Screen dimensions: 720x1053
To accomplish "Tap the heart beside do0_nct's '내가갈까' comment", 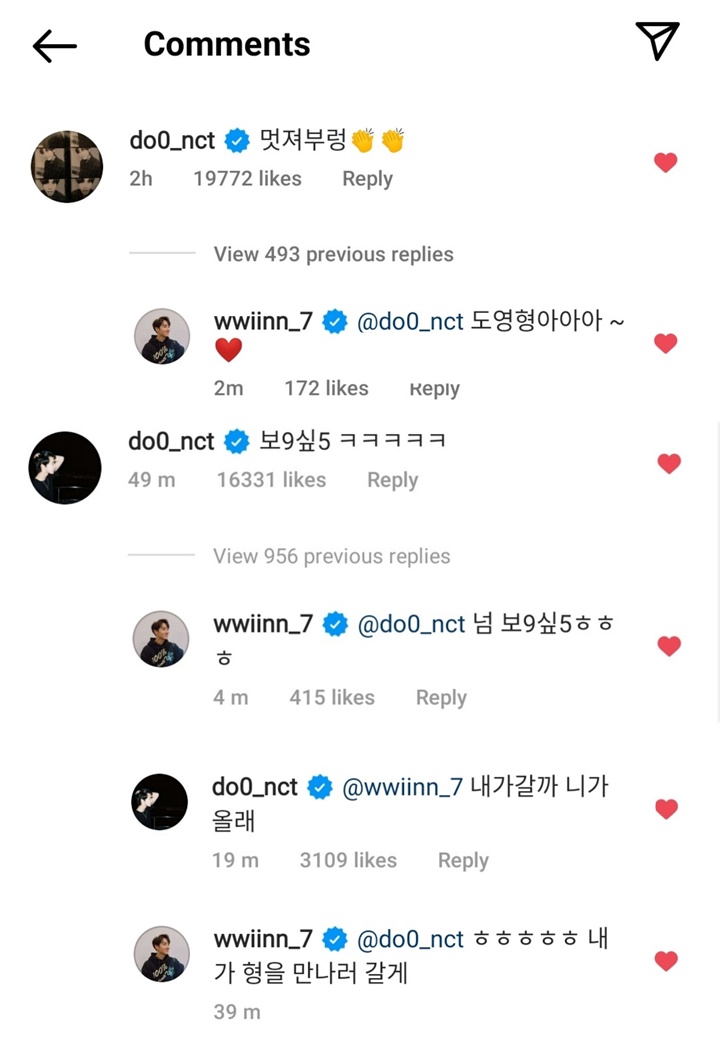I will [x=665, y=808].
